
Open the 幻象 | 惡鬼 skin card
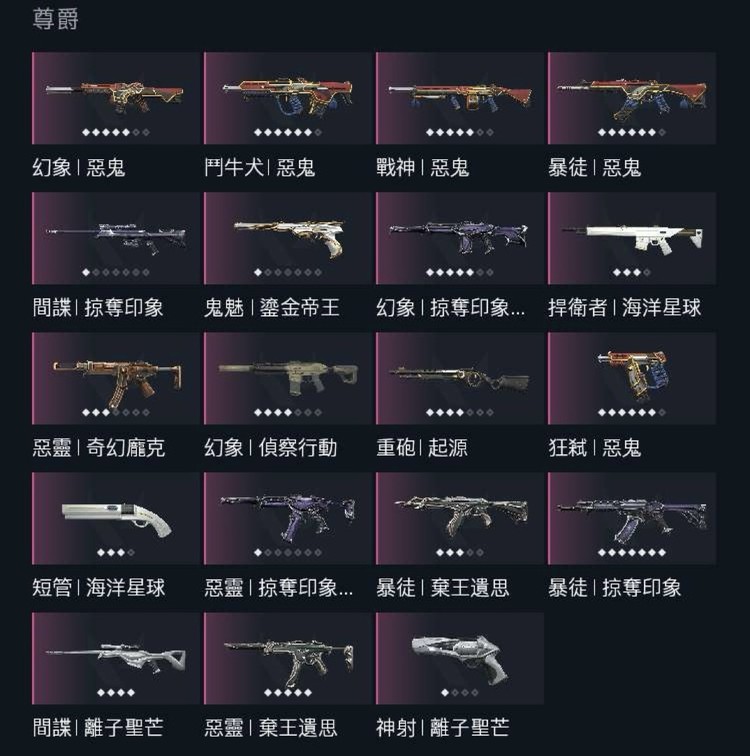pyautogui.click(x=116, y=98)
